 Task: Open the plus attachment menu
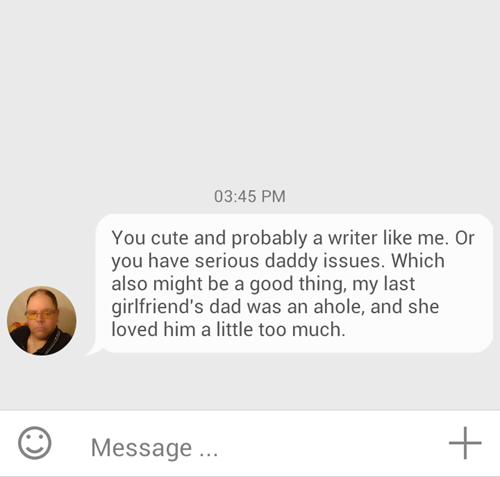coord(465,443)
